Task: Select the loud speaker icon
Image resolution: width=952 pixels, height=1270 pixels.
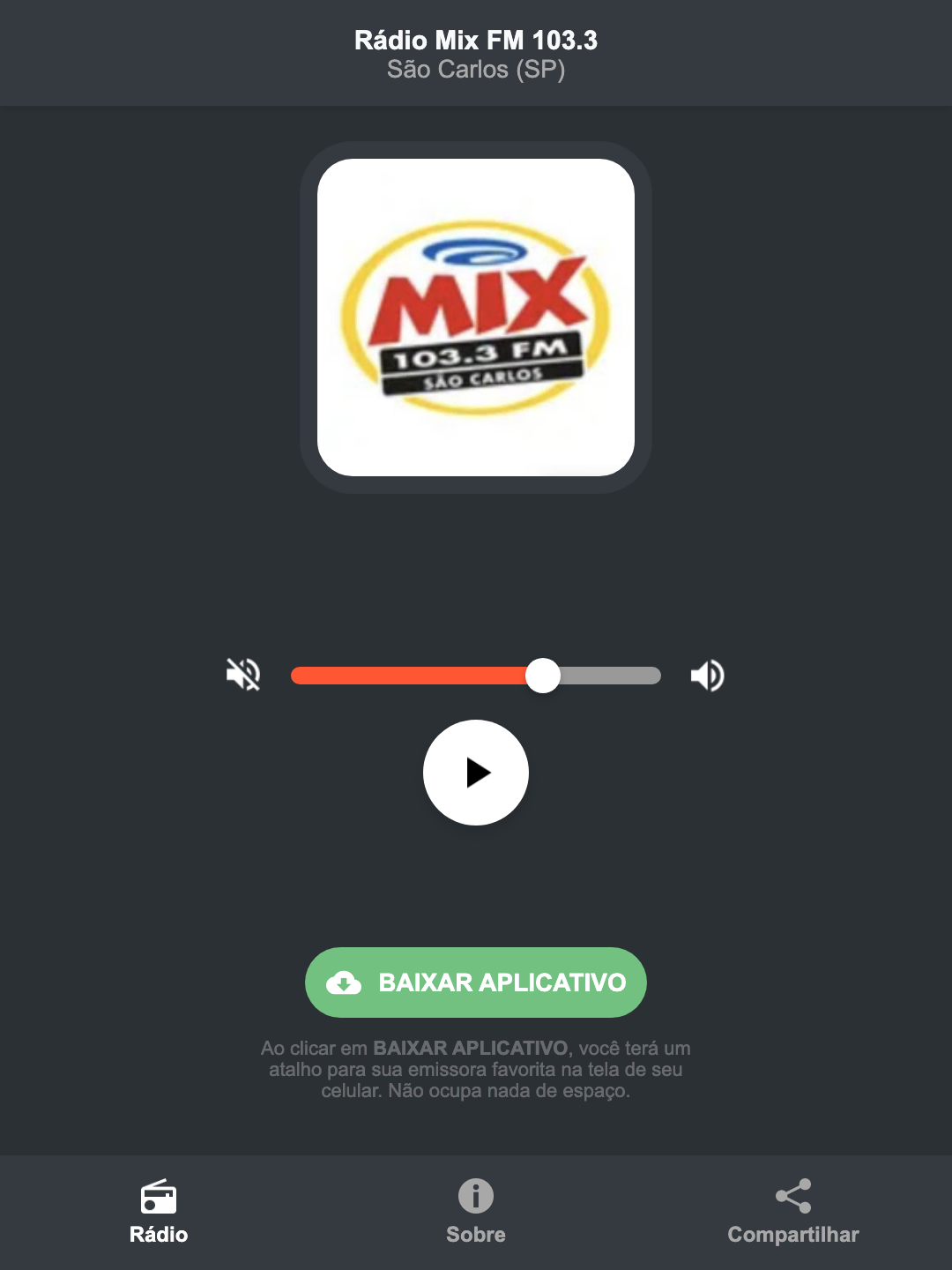Action: 706,675
